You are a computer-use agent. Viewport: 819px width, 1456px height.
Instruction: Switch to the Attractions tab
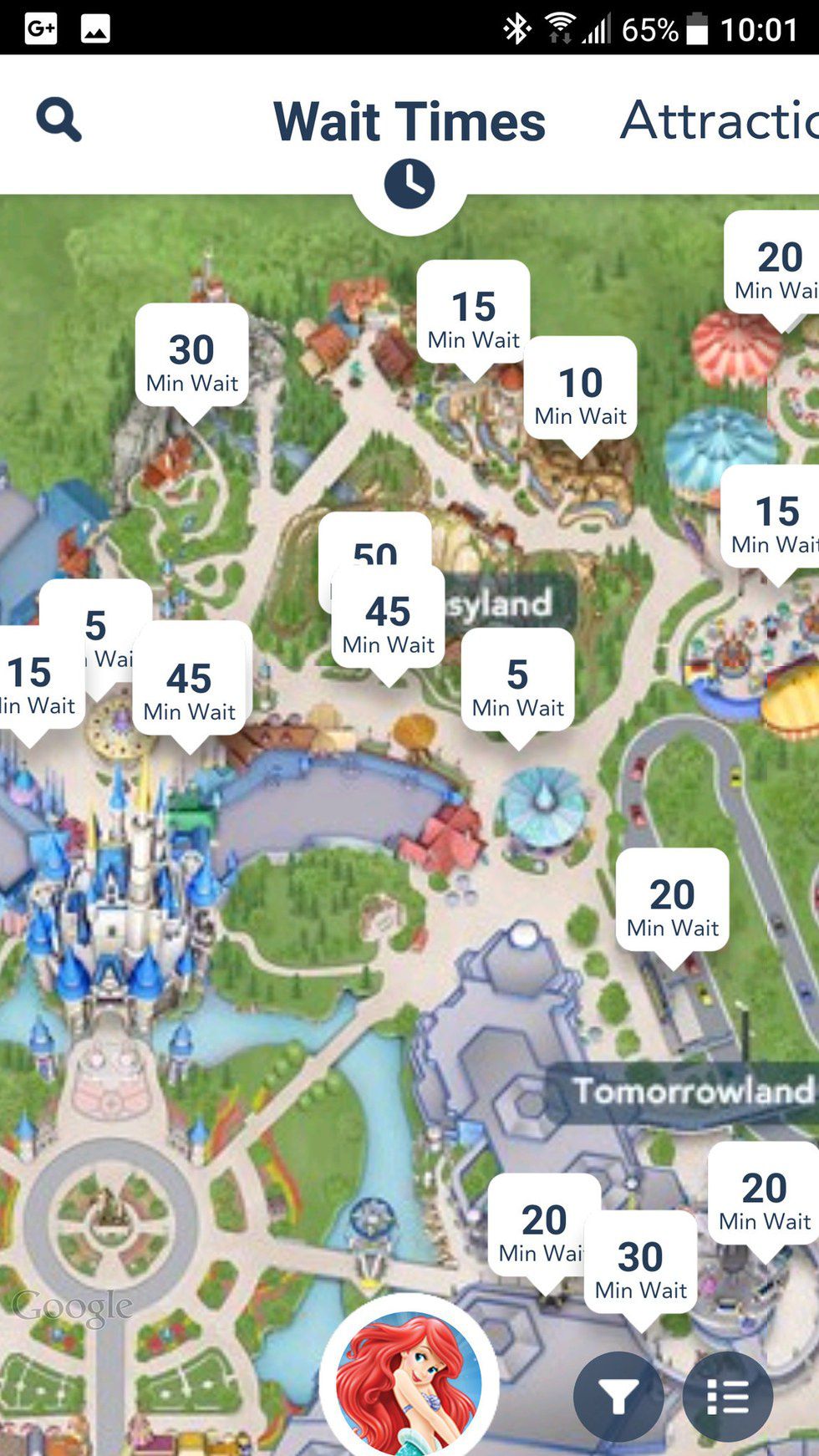[x=718, y=120]
